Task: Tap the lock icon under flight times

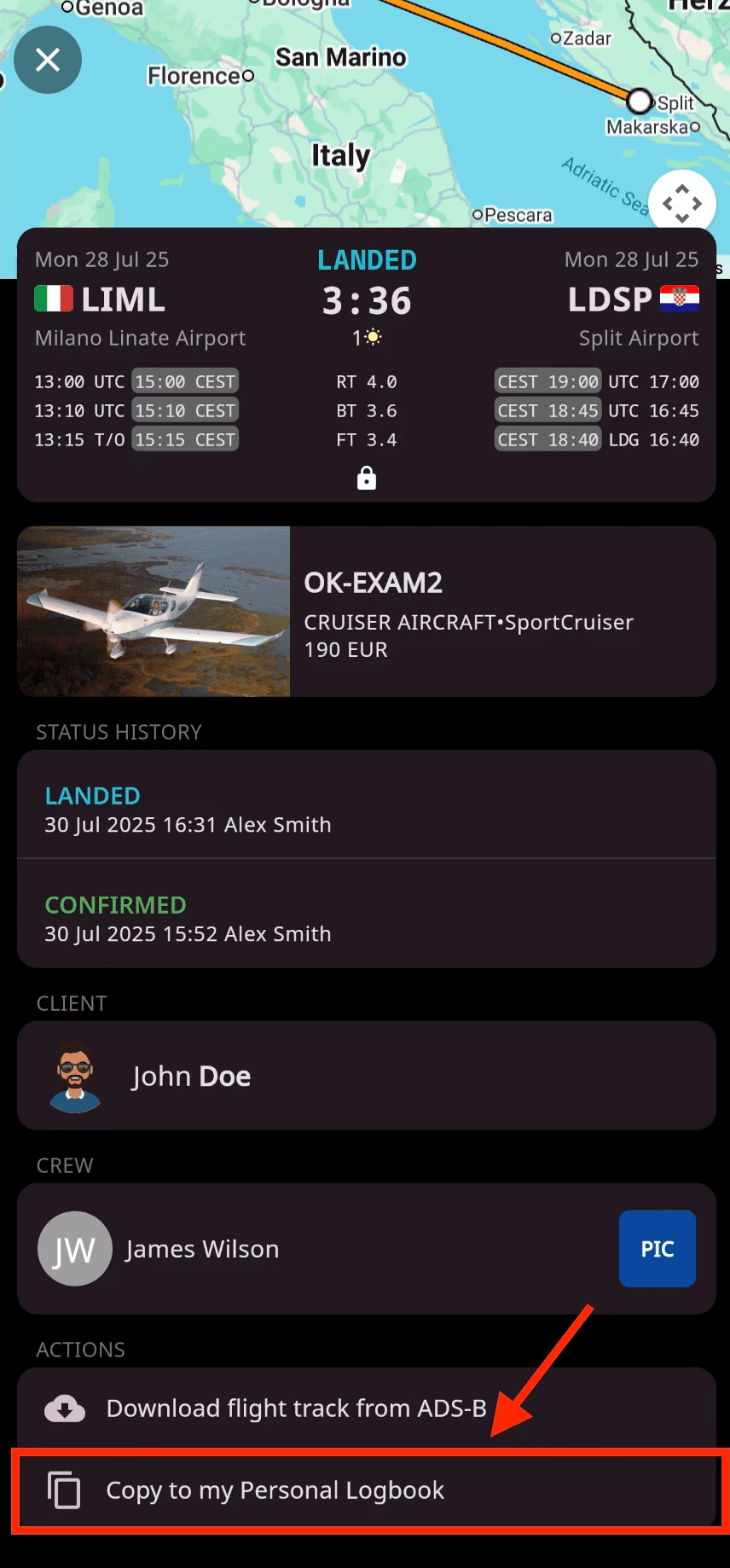Action: (x=367, y=478)
